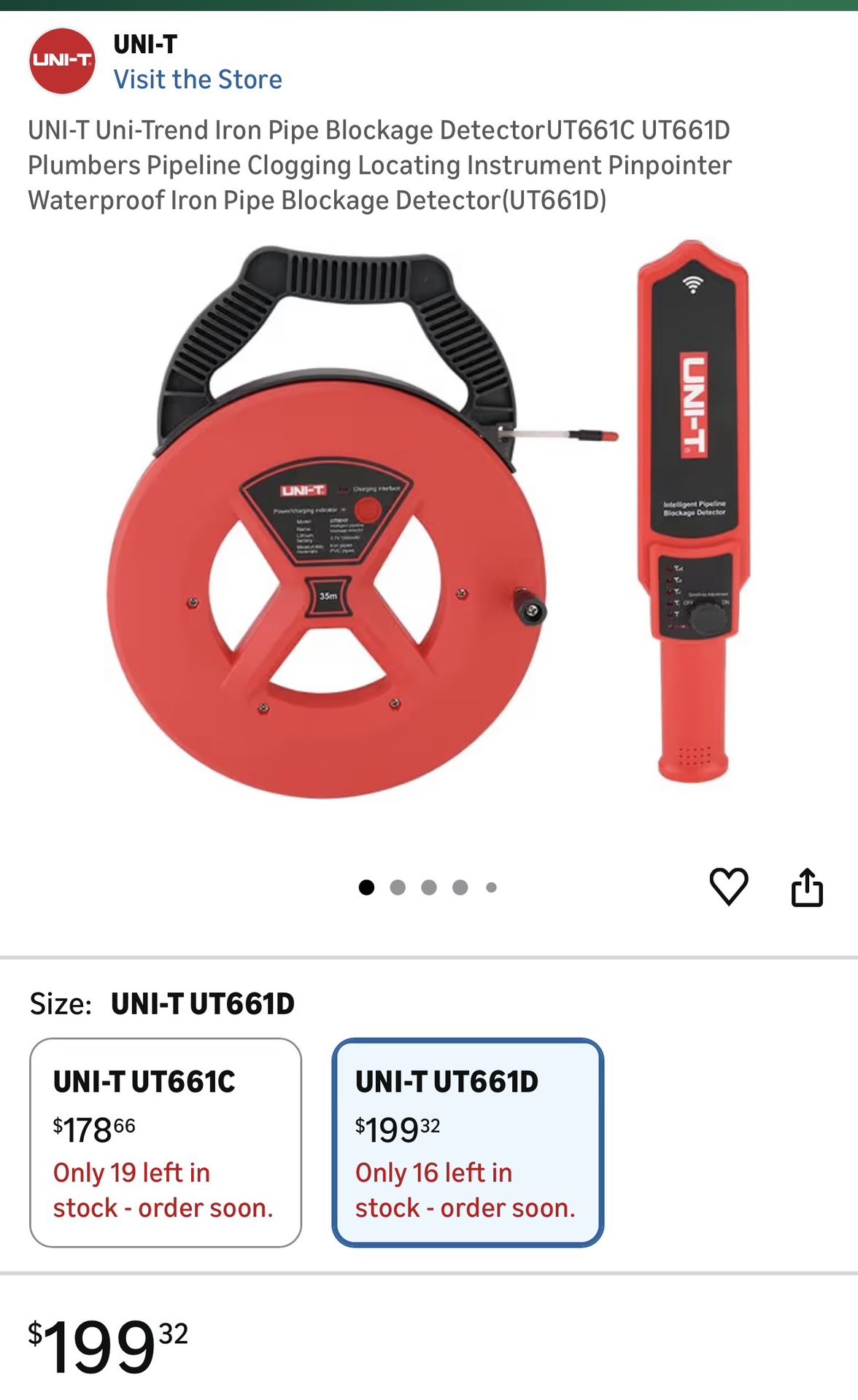
Task: Add product to wish list heart
Action: [729, 886]
